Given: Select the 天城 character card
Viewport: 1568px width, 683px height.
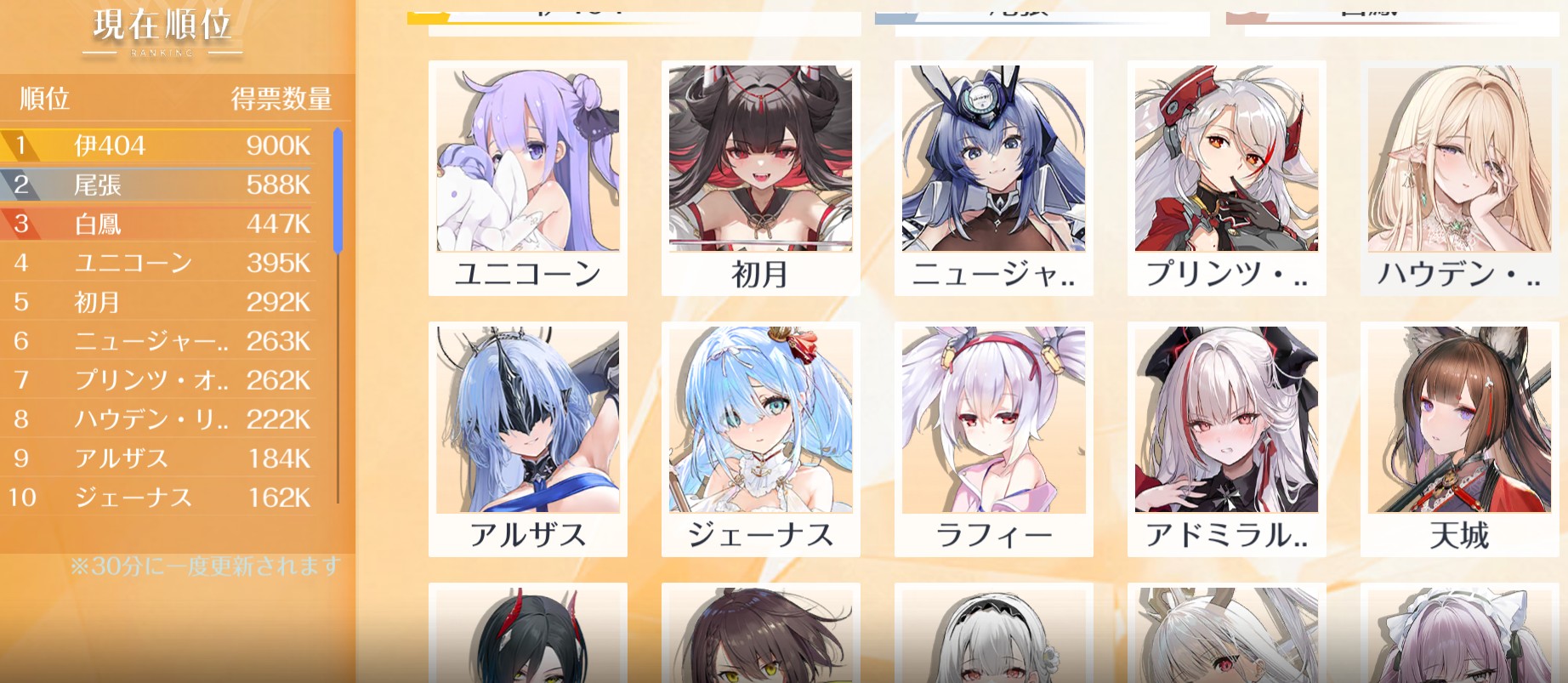Looking at the screenshot, I should click(1459, 439).
